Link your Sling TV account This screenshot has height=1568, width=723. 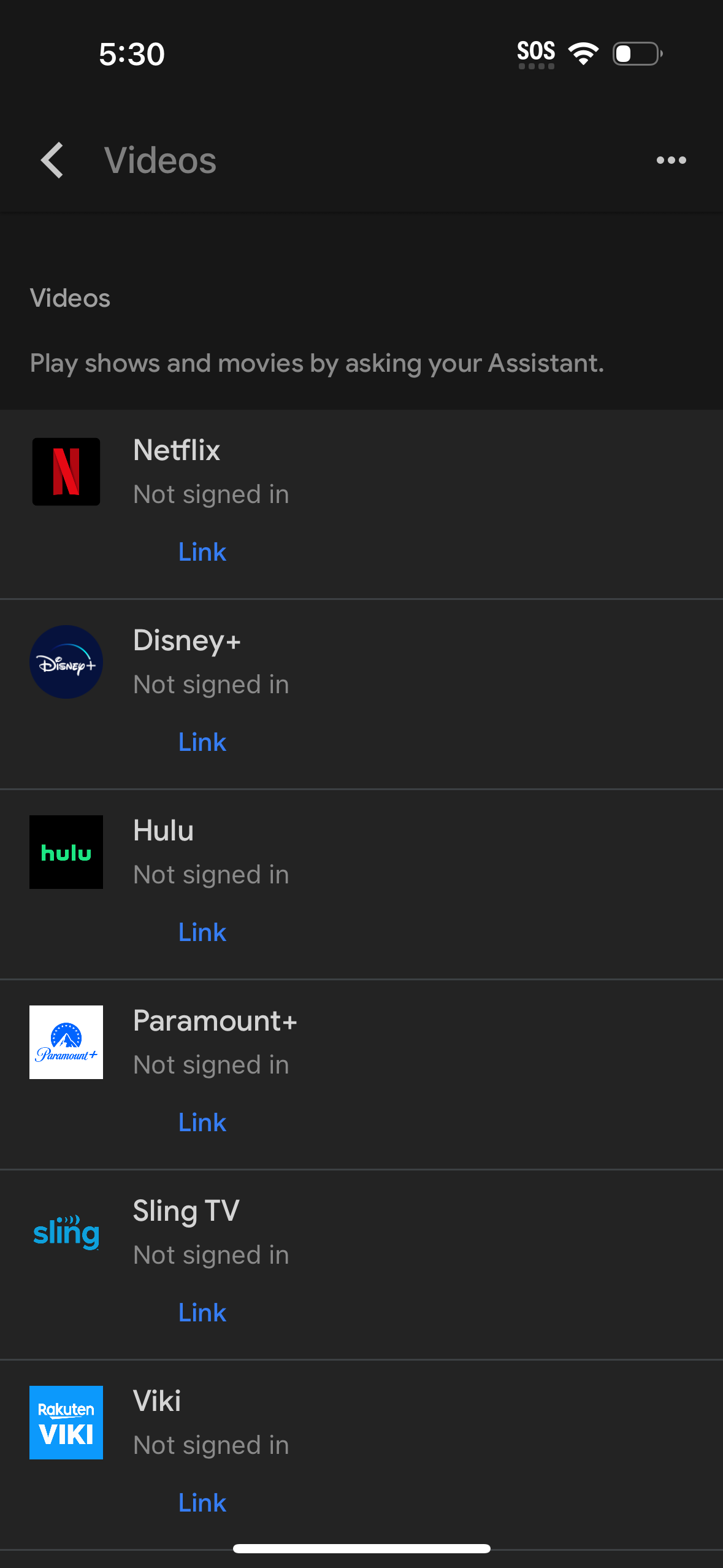(x=202, y=1312)
